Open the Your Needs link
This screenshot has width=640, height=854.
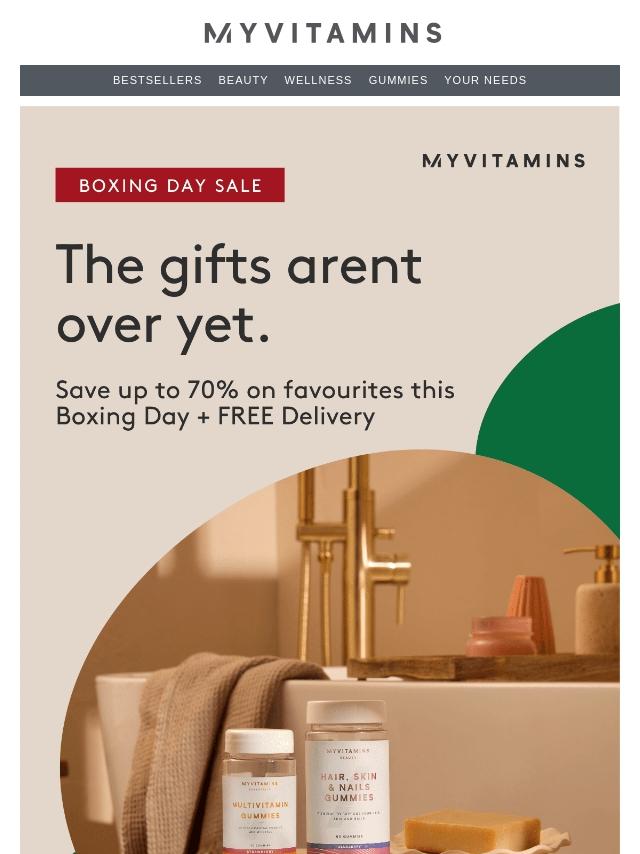(485, 80)
